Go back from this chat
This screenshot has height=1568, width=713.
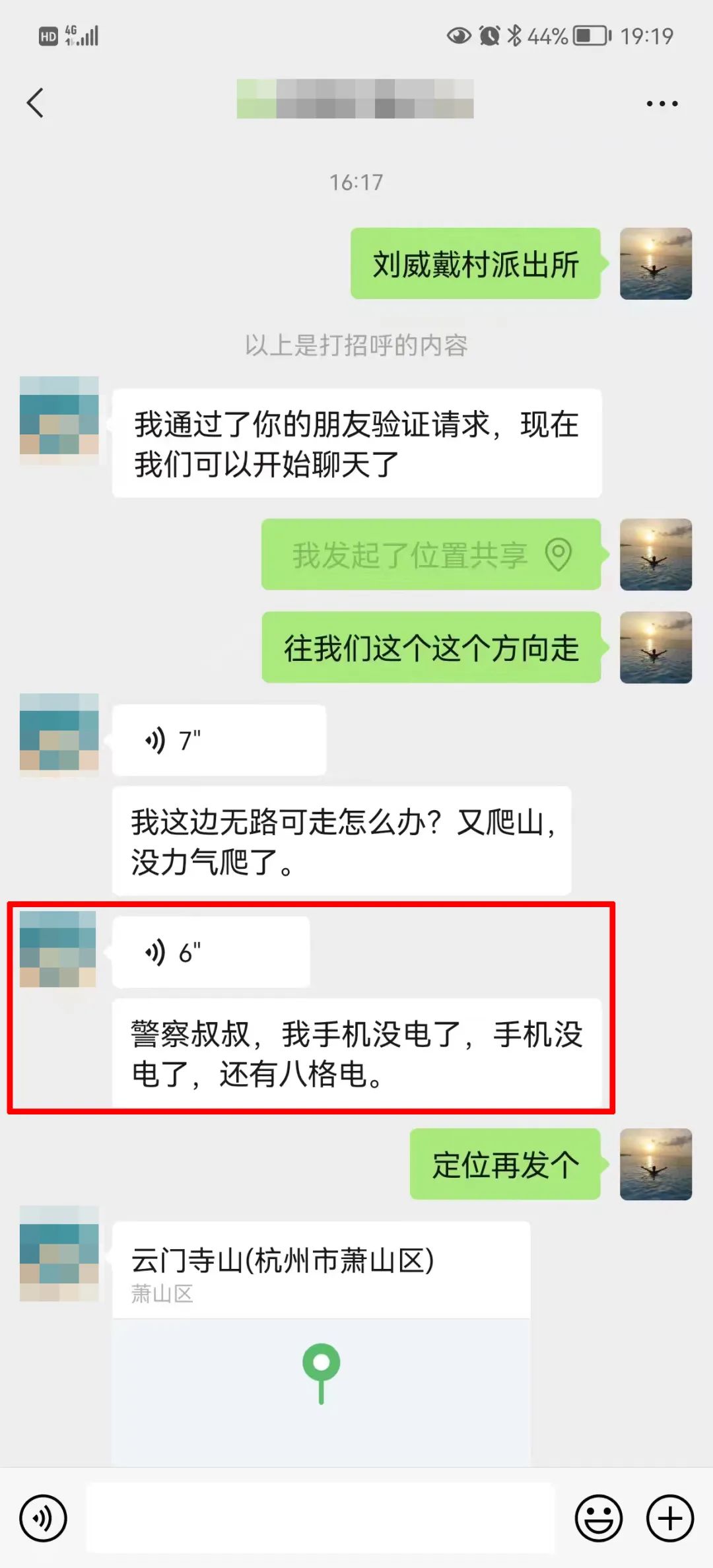(36, 103)
